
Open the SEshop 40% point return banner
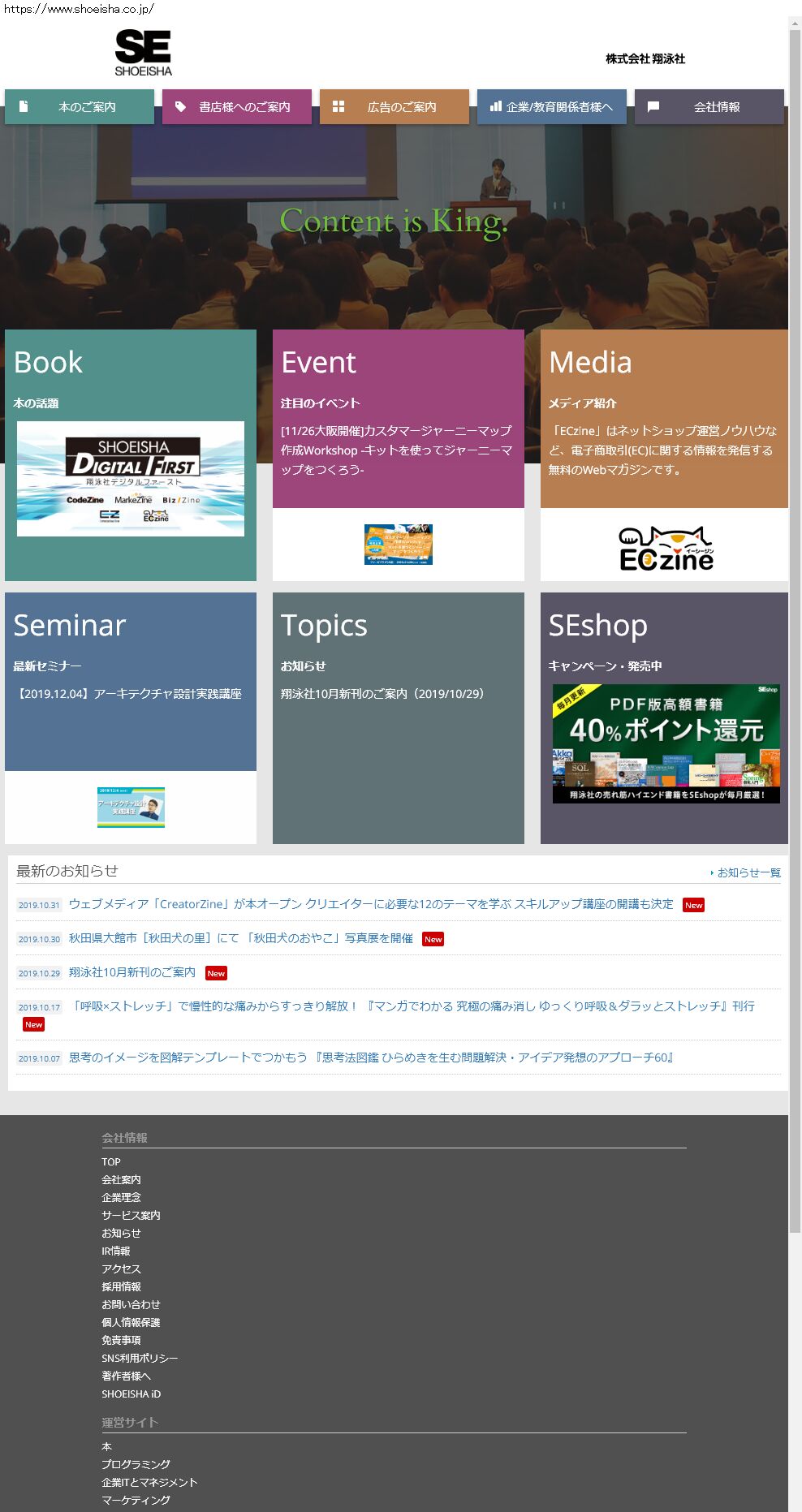(x=666, y=743)
